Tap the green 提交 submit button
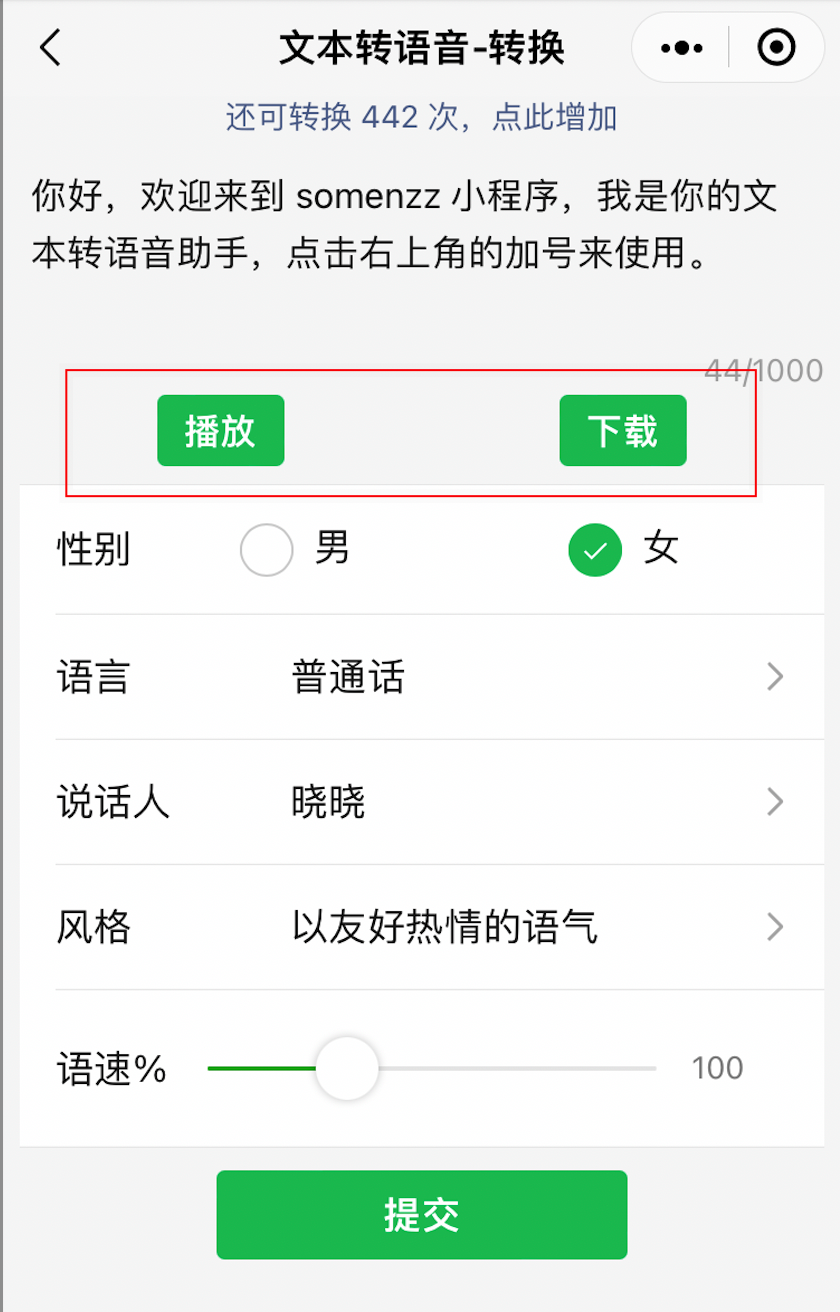 420,1214
